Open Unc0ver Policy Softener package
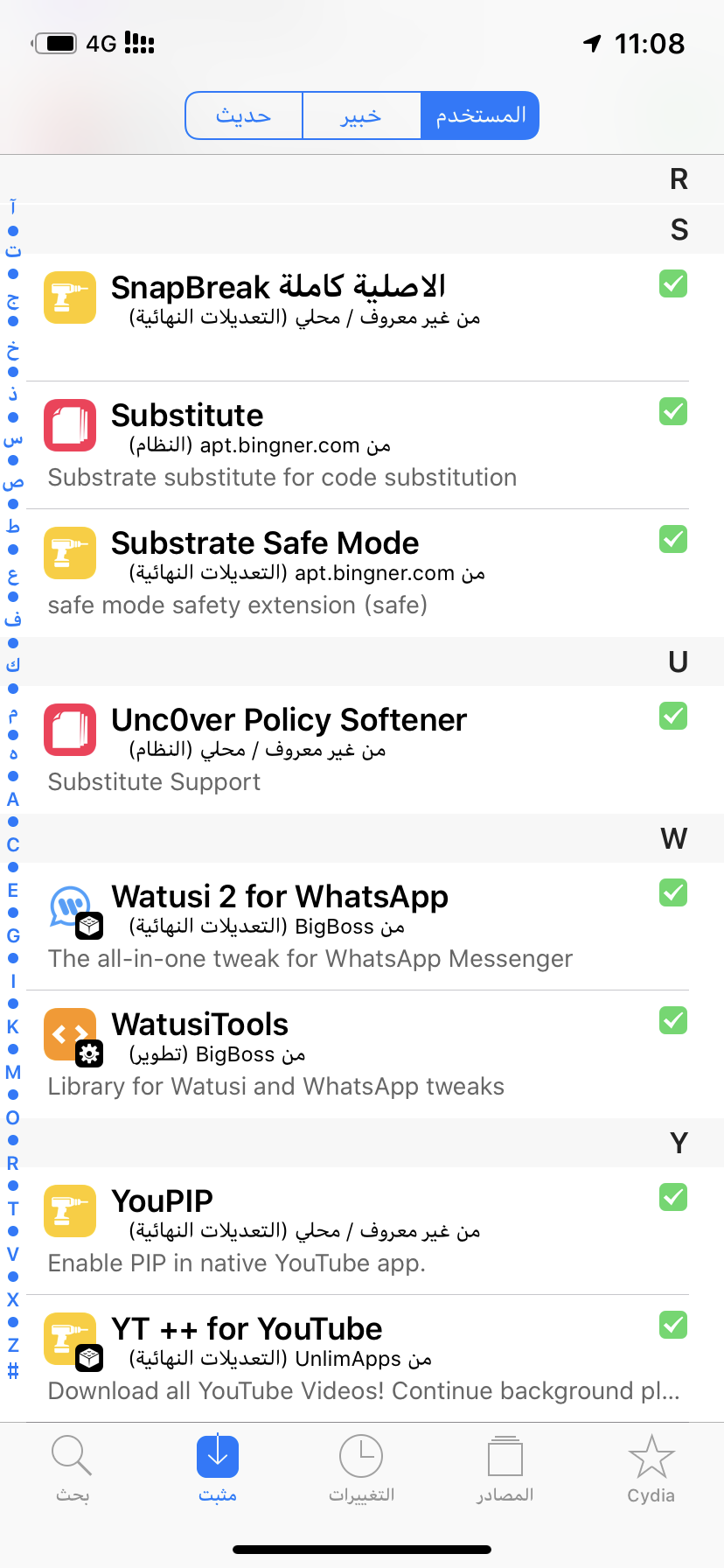Screen dimensions: 724x1568 [x=362, y=750]
